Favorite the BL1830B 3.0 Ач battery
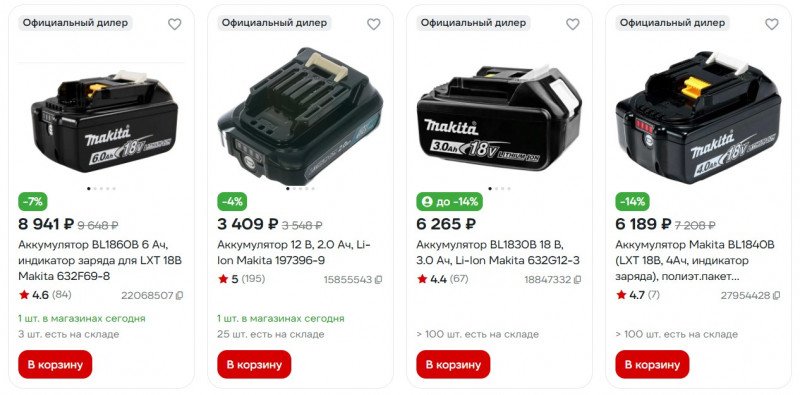 point(572,24)
